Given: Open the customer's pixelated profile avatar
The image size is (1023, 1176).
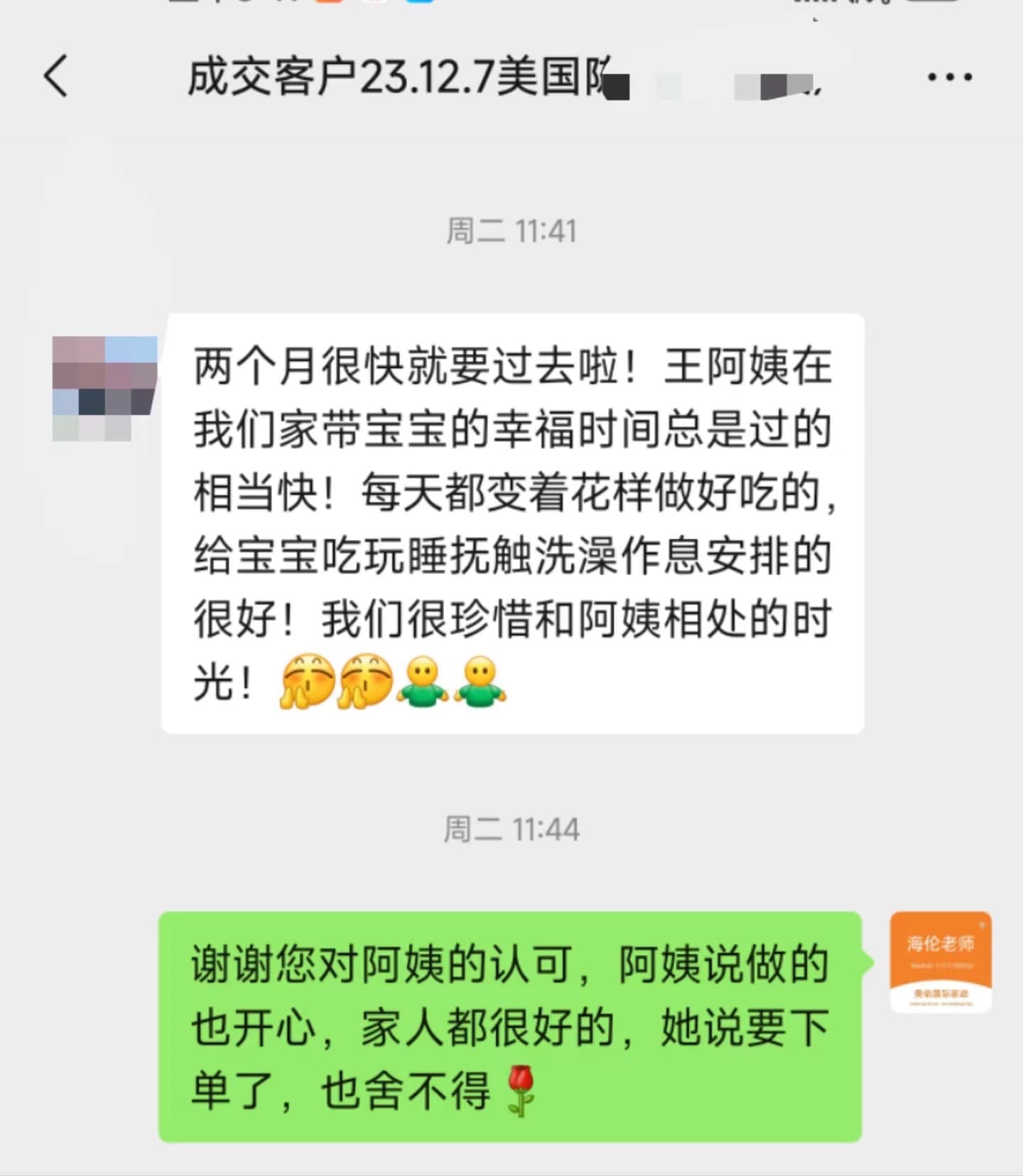Looking at the screenshot, I should 104,388.
